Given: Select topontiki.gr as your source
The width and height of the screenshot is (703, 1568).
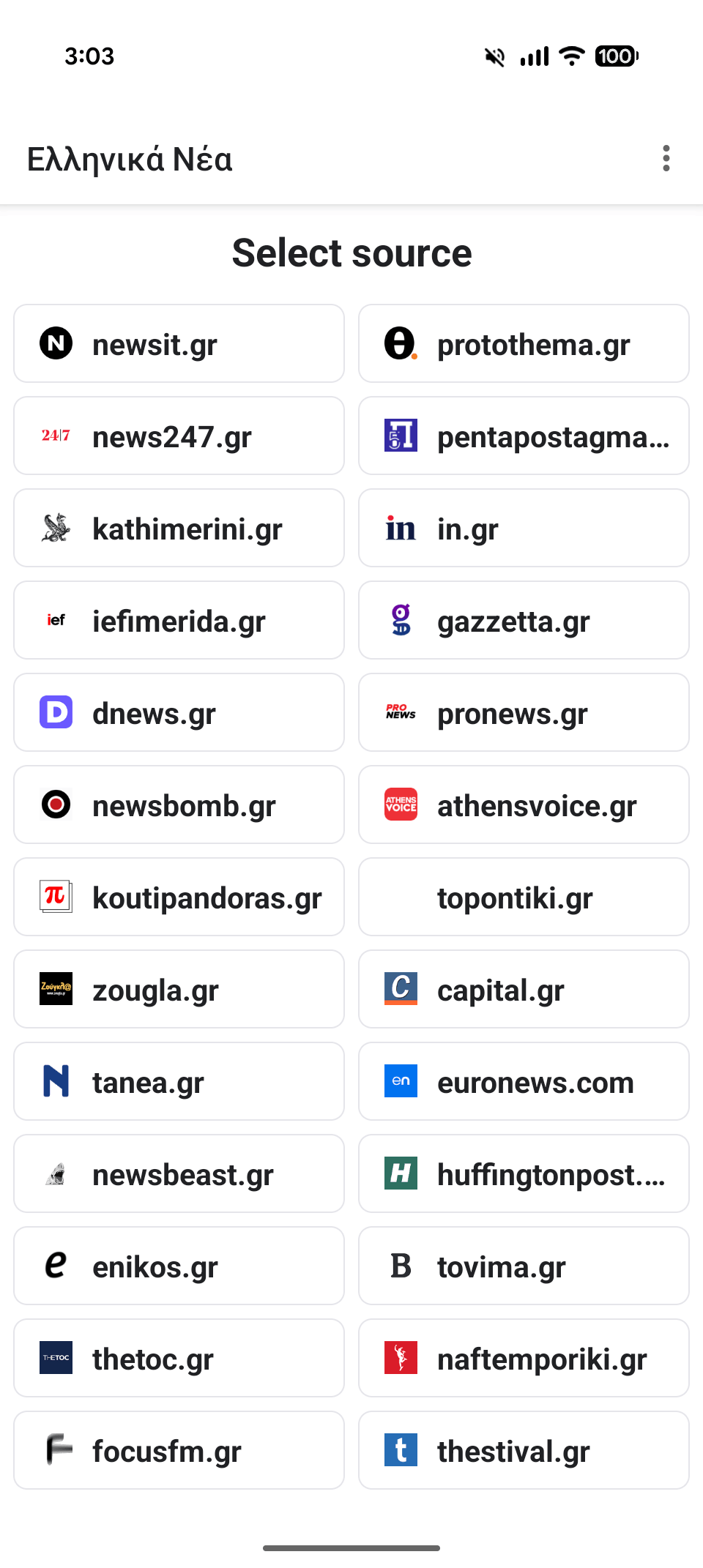Looking at the screenshot, I should tap(523, 897).
